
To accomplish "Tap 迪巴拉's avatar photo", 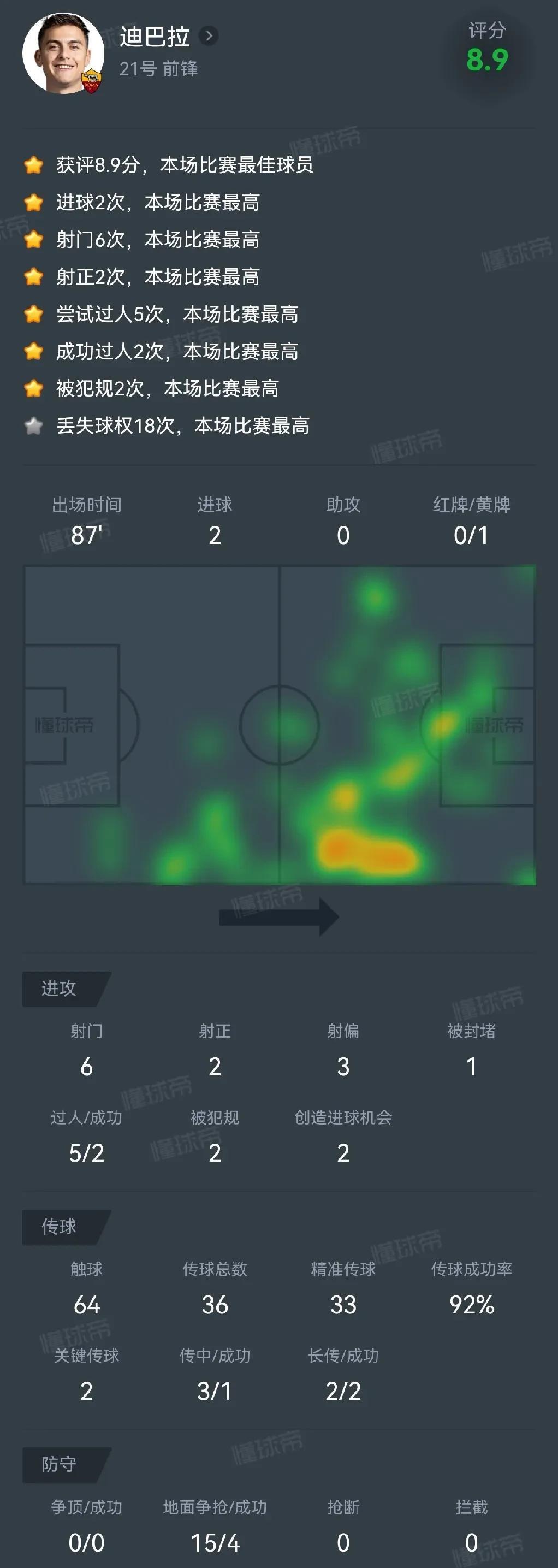I will click(x=63, y=54).
